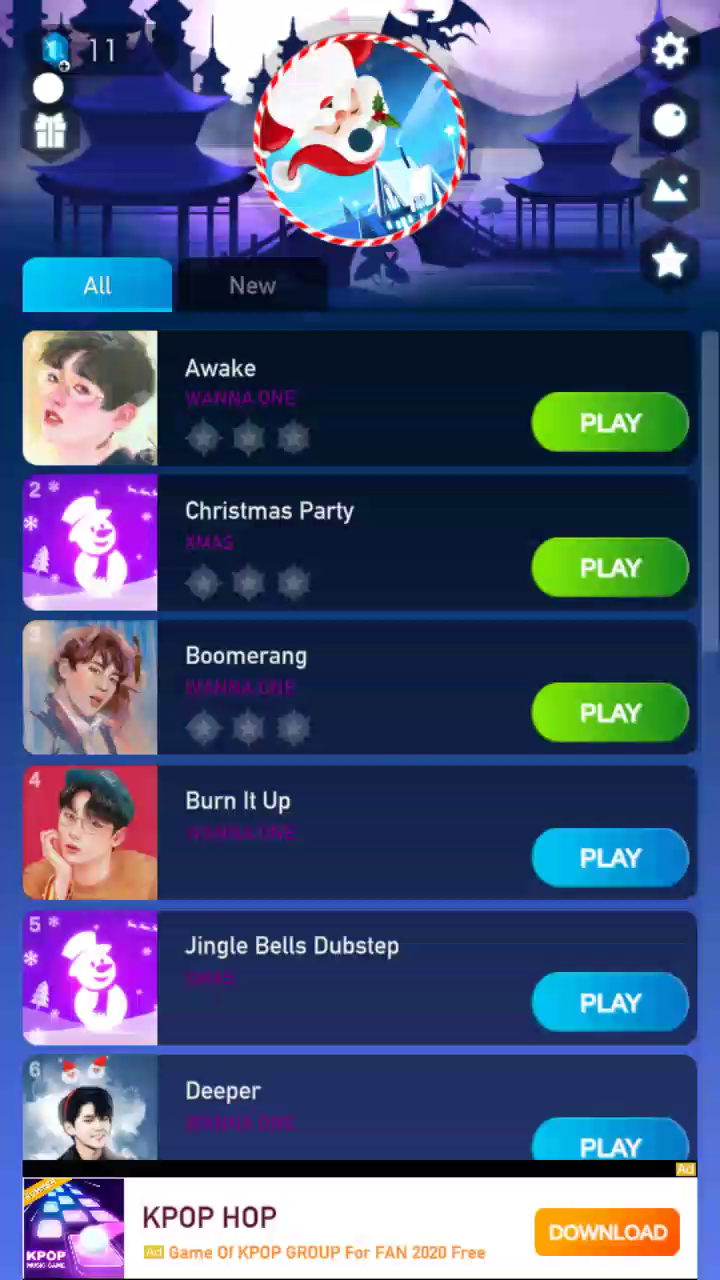Viewport: 720px width, 1280px height.
Task: Switch to the New tab
Action: click(x=252, y=286)
